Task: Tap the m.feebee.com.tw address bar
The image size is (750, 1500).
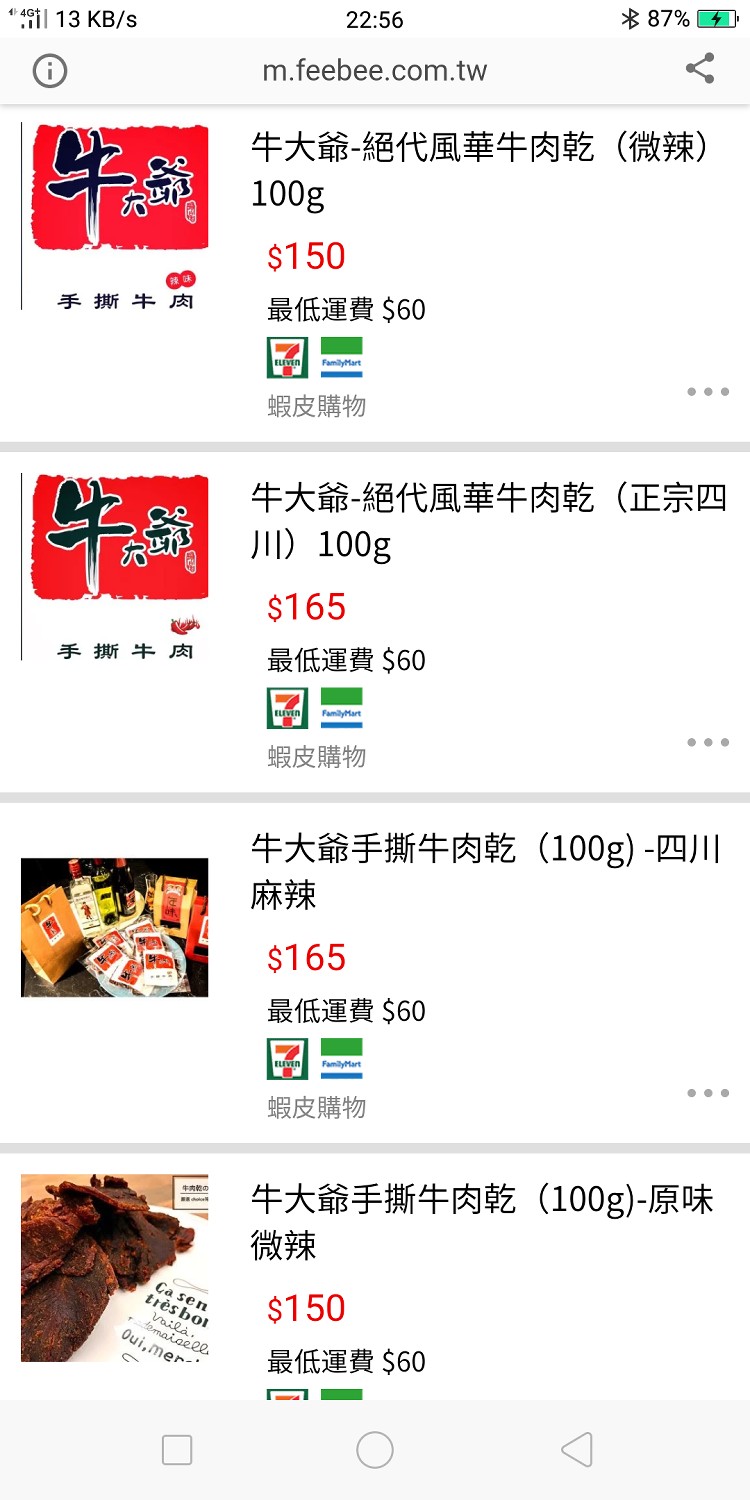Action: pos(374,71)
